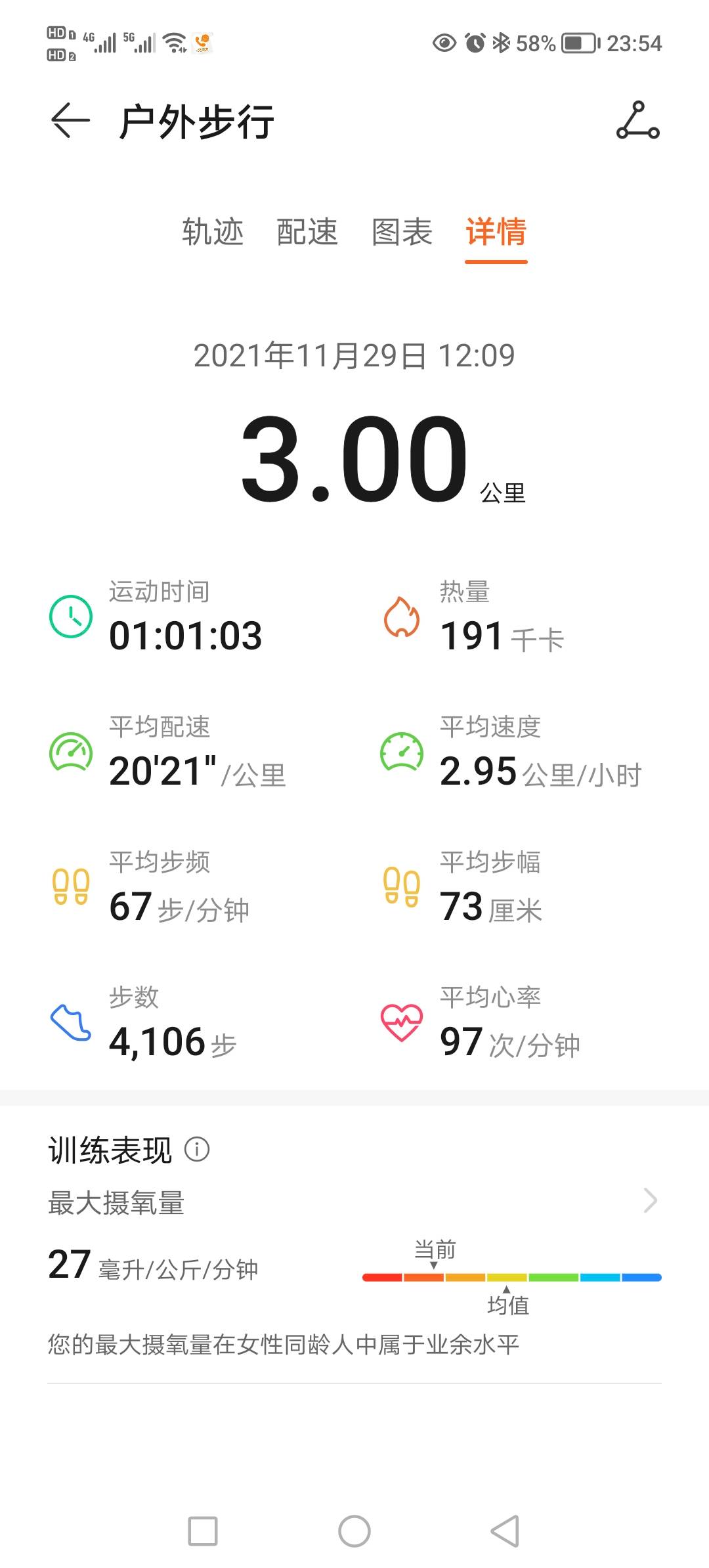Expand the 最大摄氧量 details with the chevron
Screen dimensions: 709x1568
click(650, 1200)
